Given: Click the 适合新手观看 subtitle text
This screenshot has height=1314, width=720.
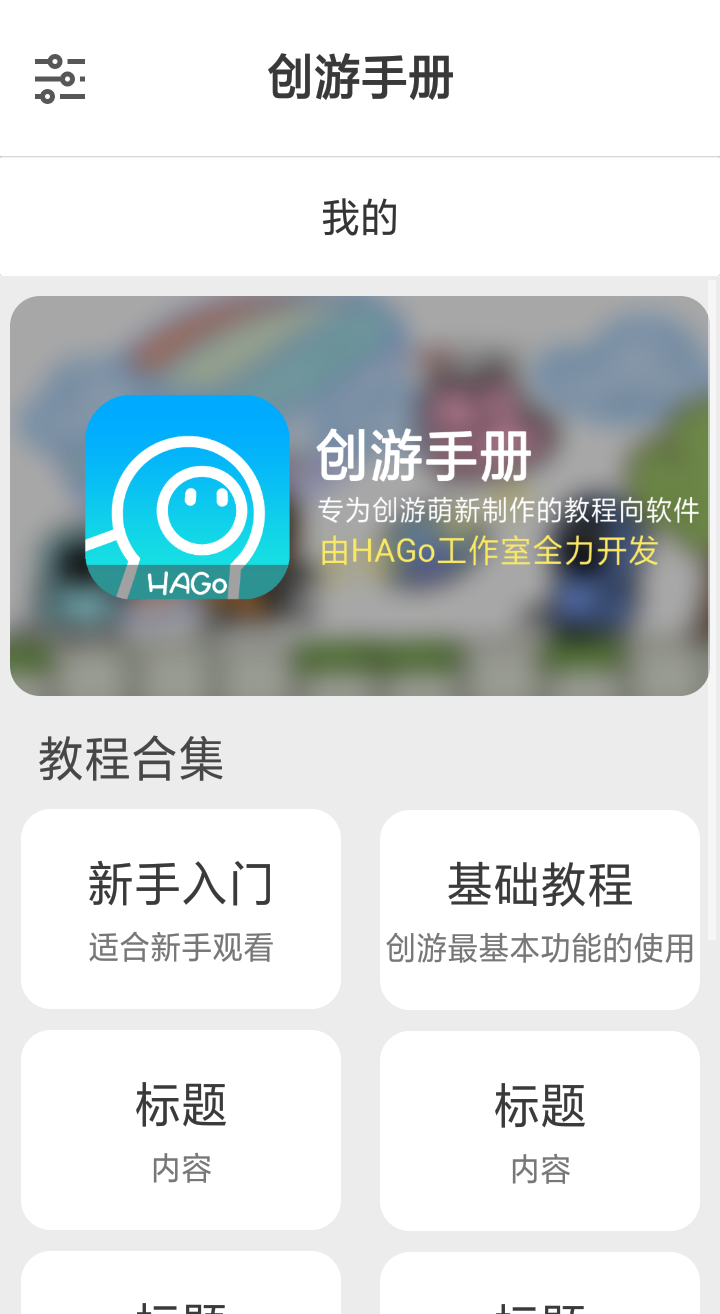Looking at the screenshot, I should (x=180, y=946).
